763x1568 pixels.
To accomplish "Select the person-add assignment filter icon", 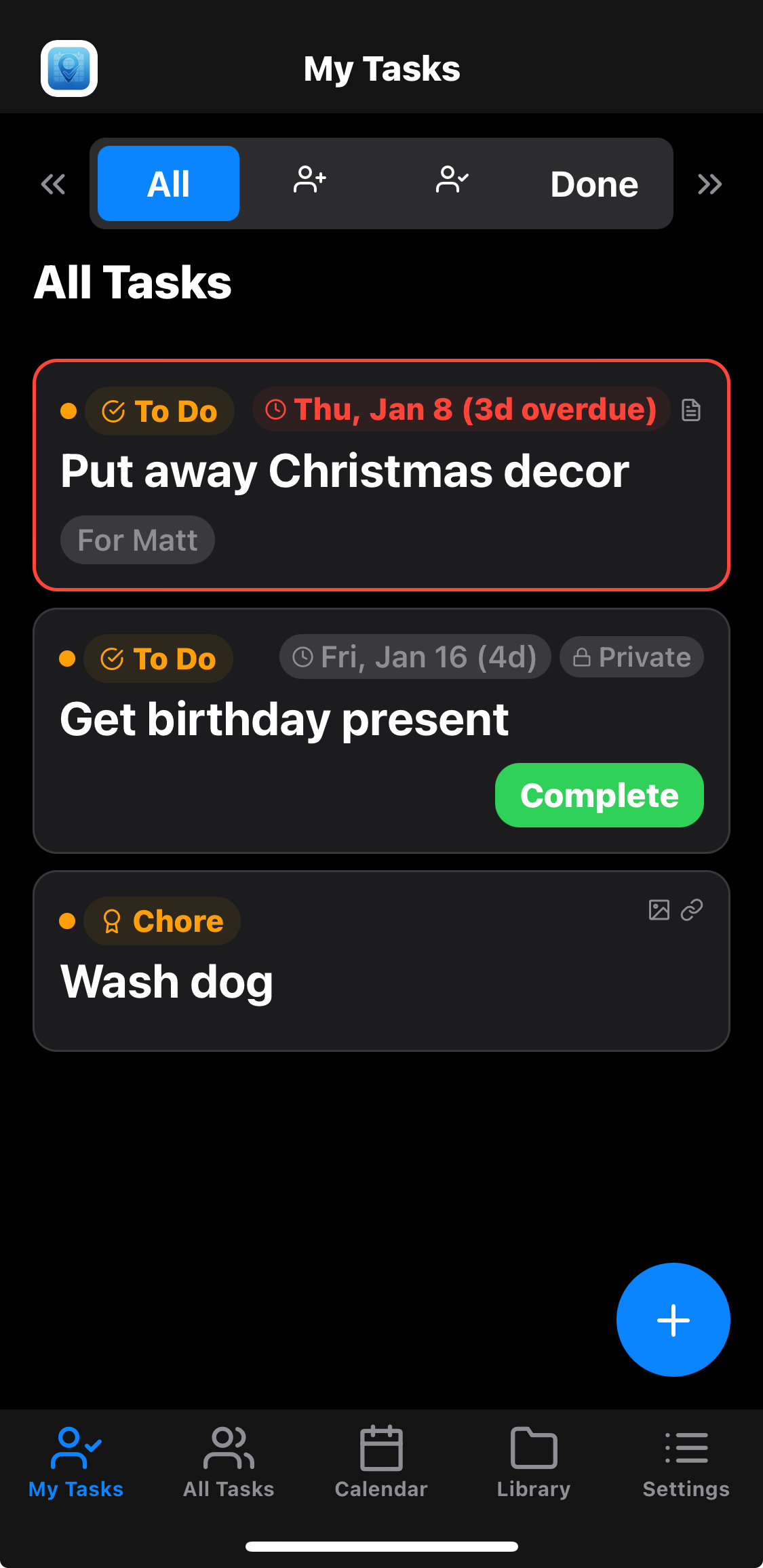I will 310,182.
